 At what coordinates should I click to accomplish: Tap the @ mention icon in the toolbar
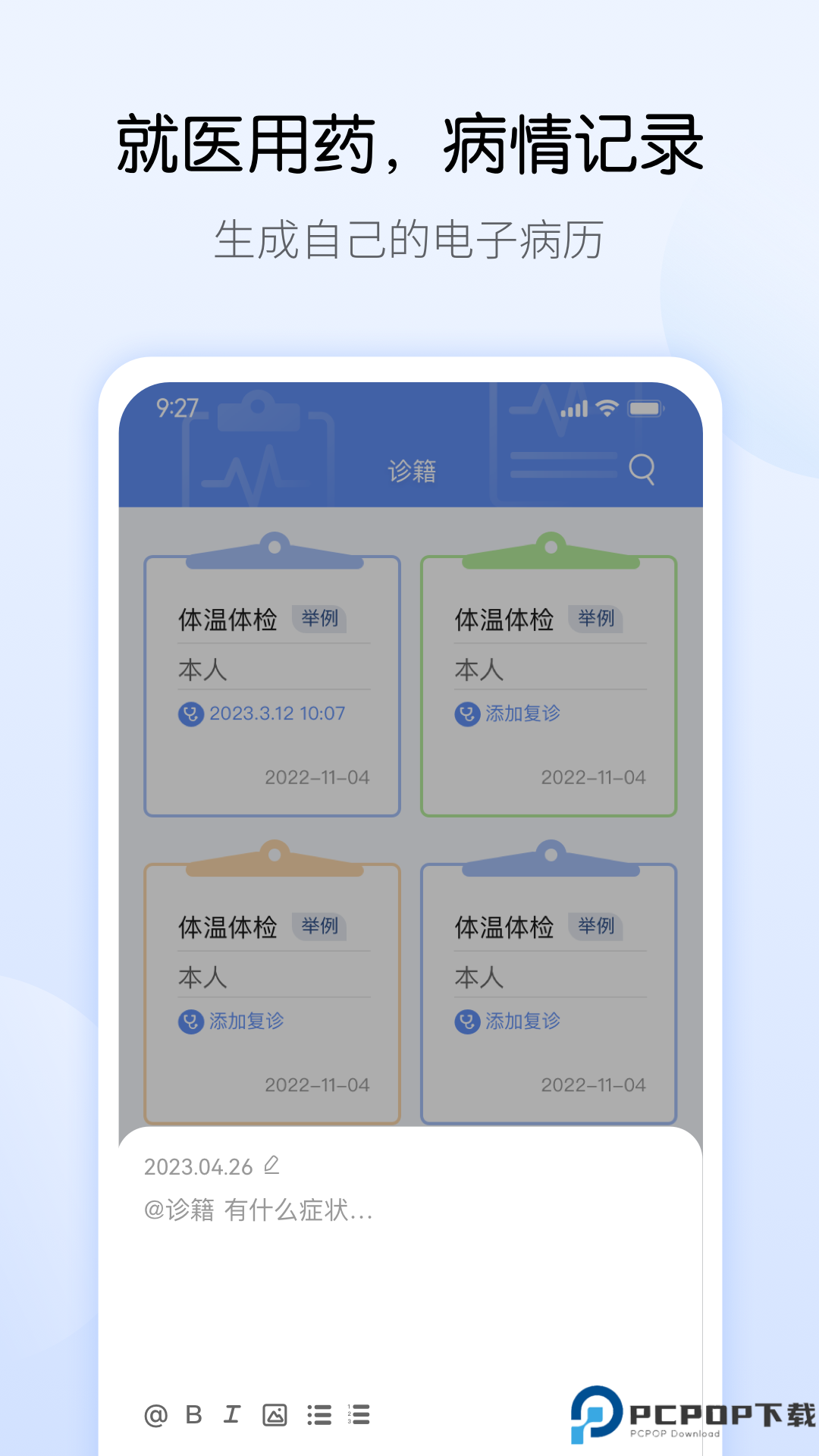pos(155,1415)
